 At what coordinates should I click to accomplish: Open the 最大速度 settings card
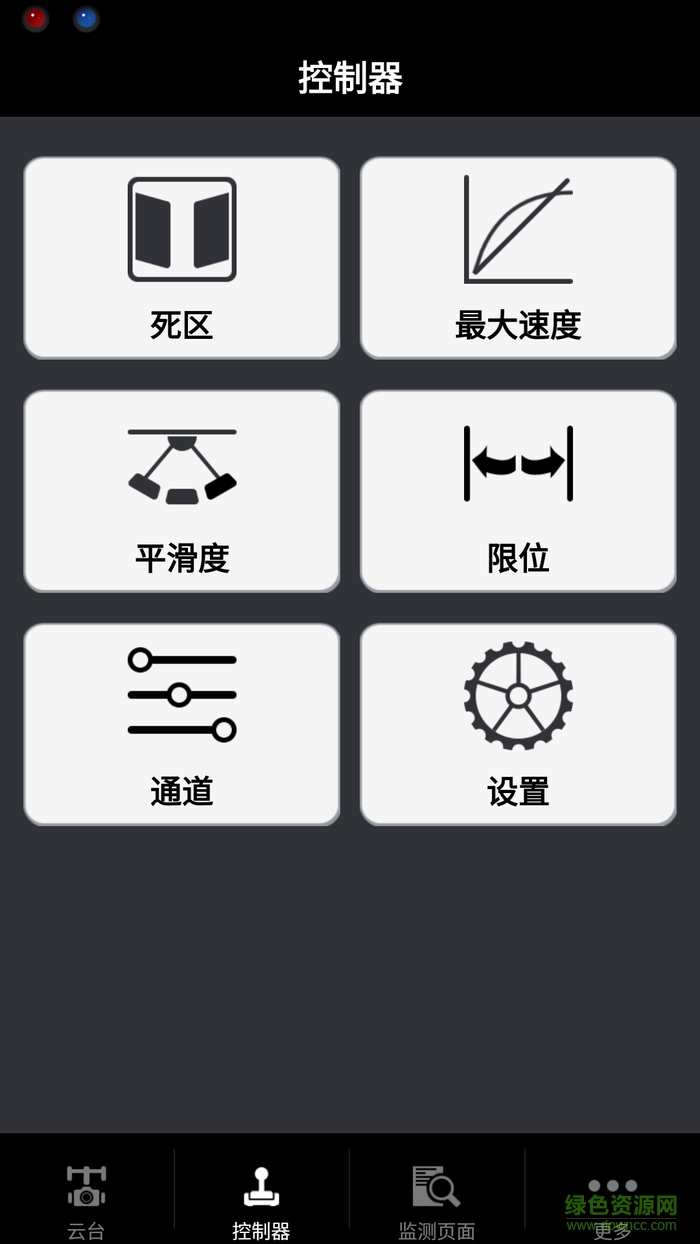(x=518, y=257)
